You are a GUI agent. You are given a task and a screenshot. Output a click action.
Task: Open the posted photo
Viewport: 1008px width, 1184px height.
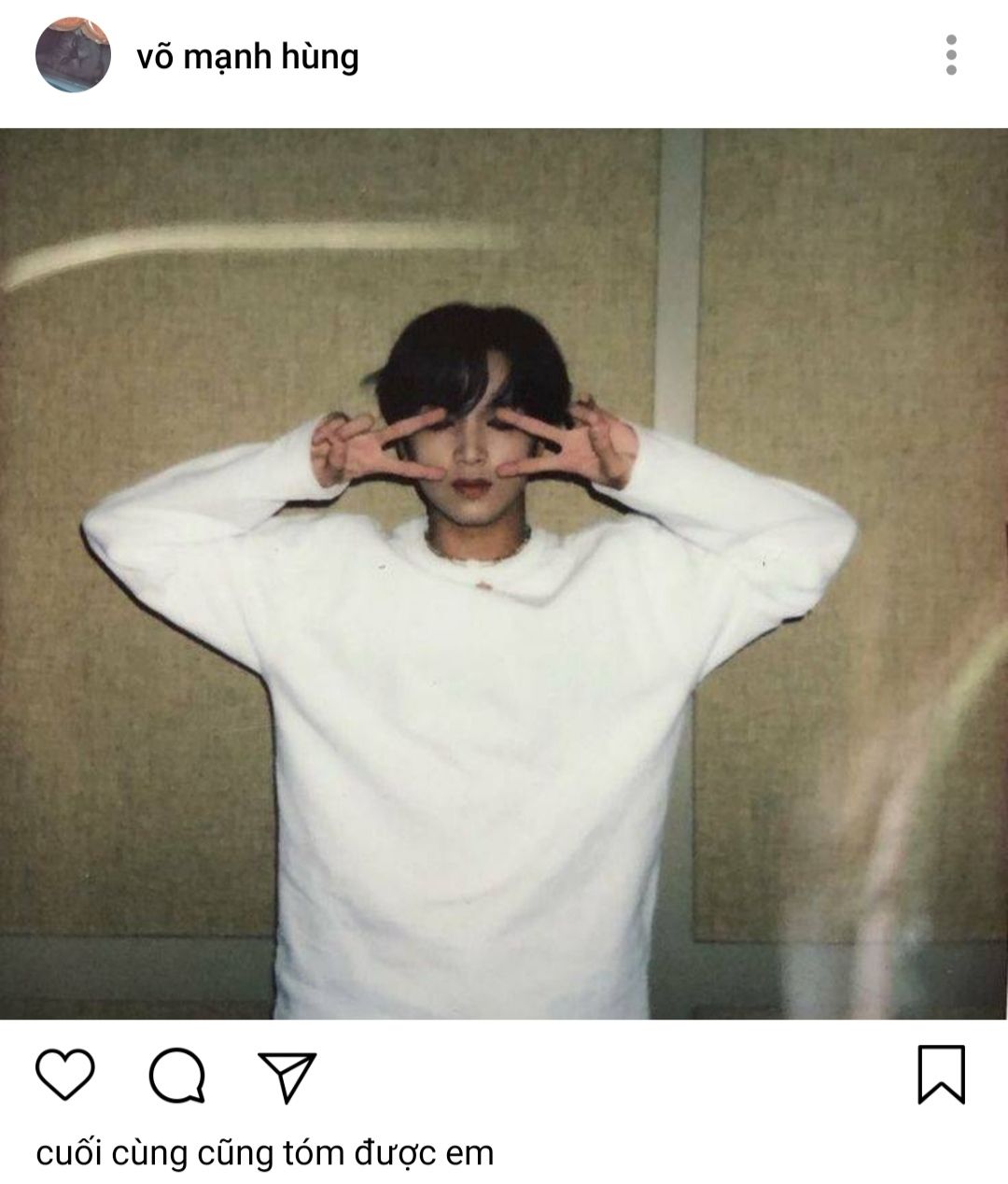pos(504,573)
